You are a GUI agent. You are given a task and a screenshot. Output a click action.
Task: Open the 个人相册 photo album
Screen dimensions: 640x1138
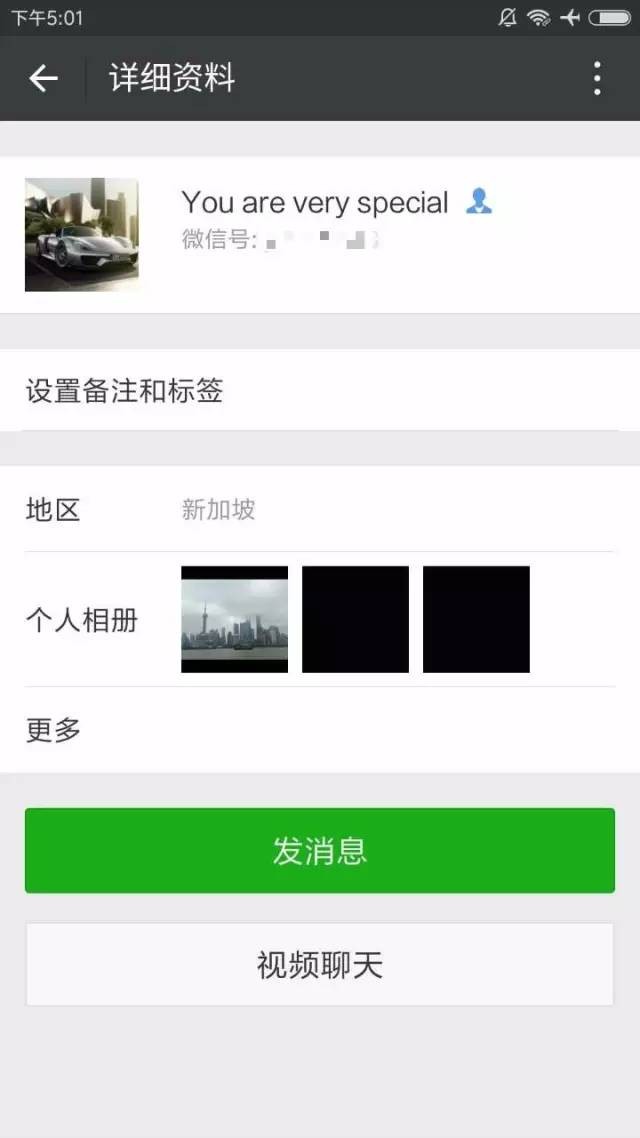pyautogui.click(x=320, y=619)
